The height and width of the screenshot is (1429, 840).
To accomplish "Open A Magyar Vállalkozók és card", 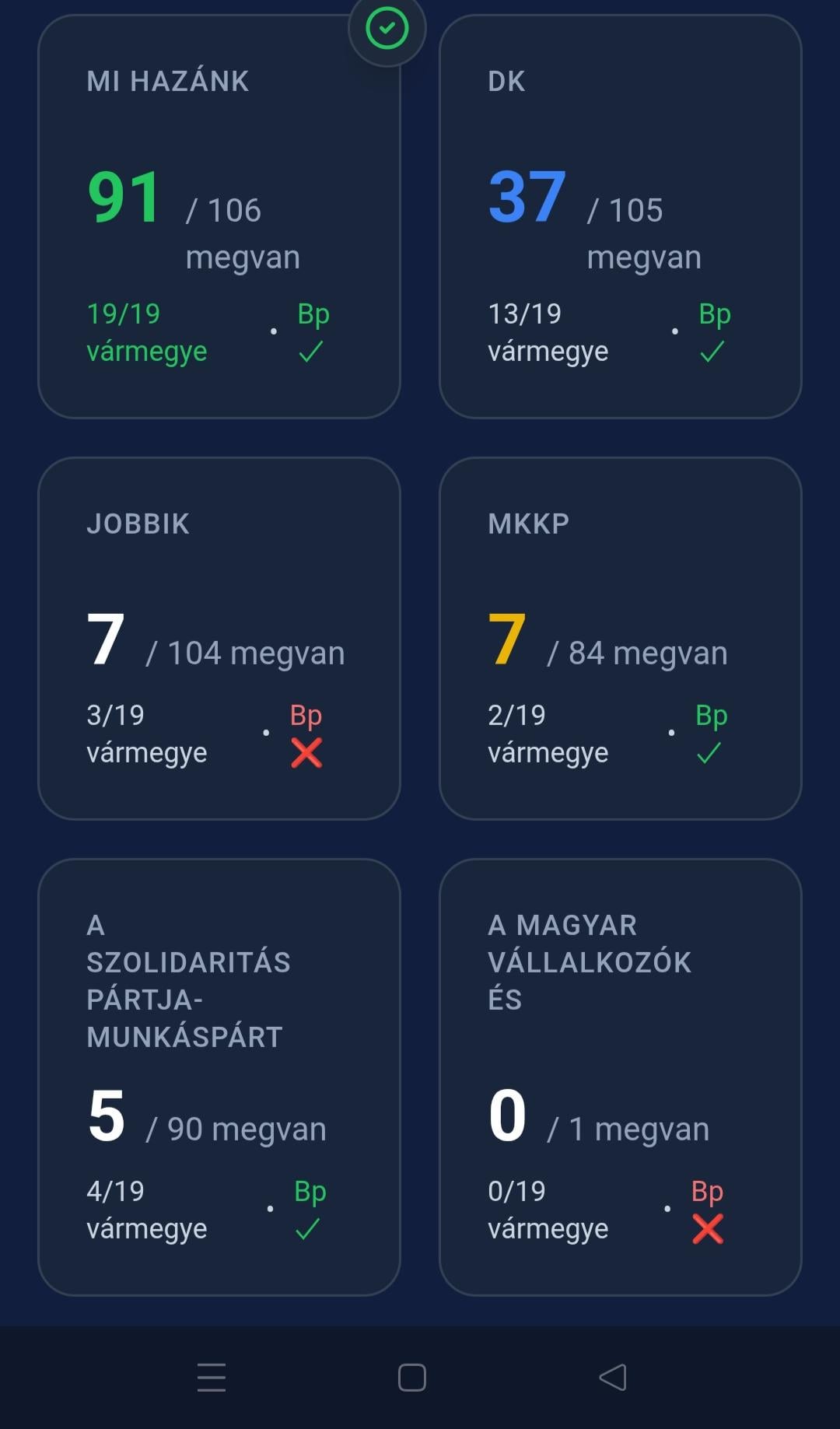I will [621, 1077].
